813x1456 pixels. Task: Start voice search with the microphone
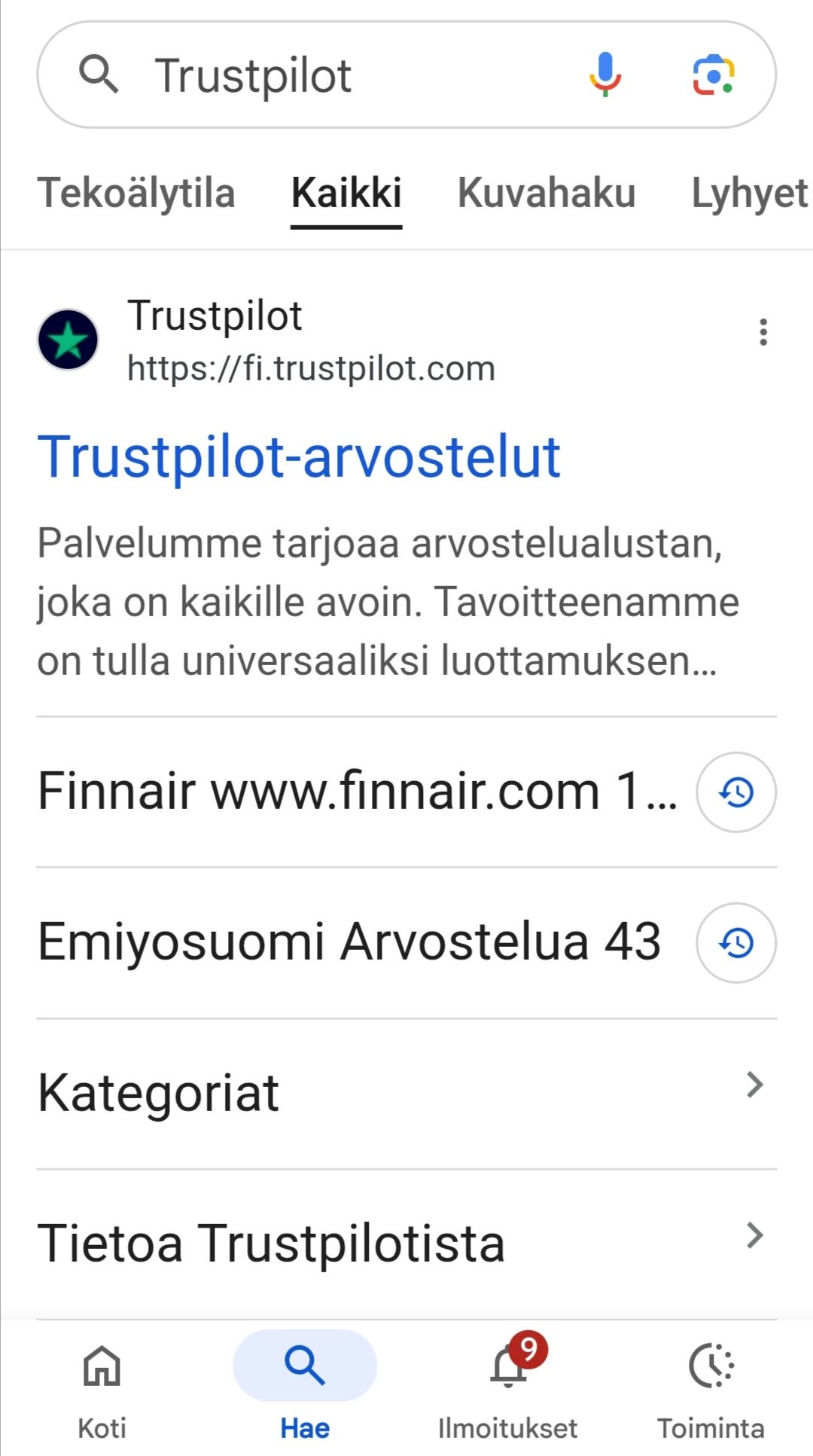point(604,75)
